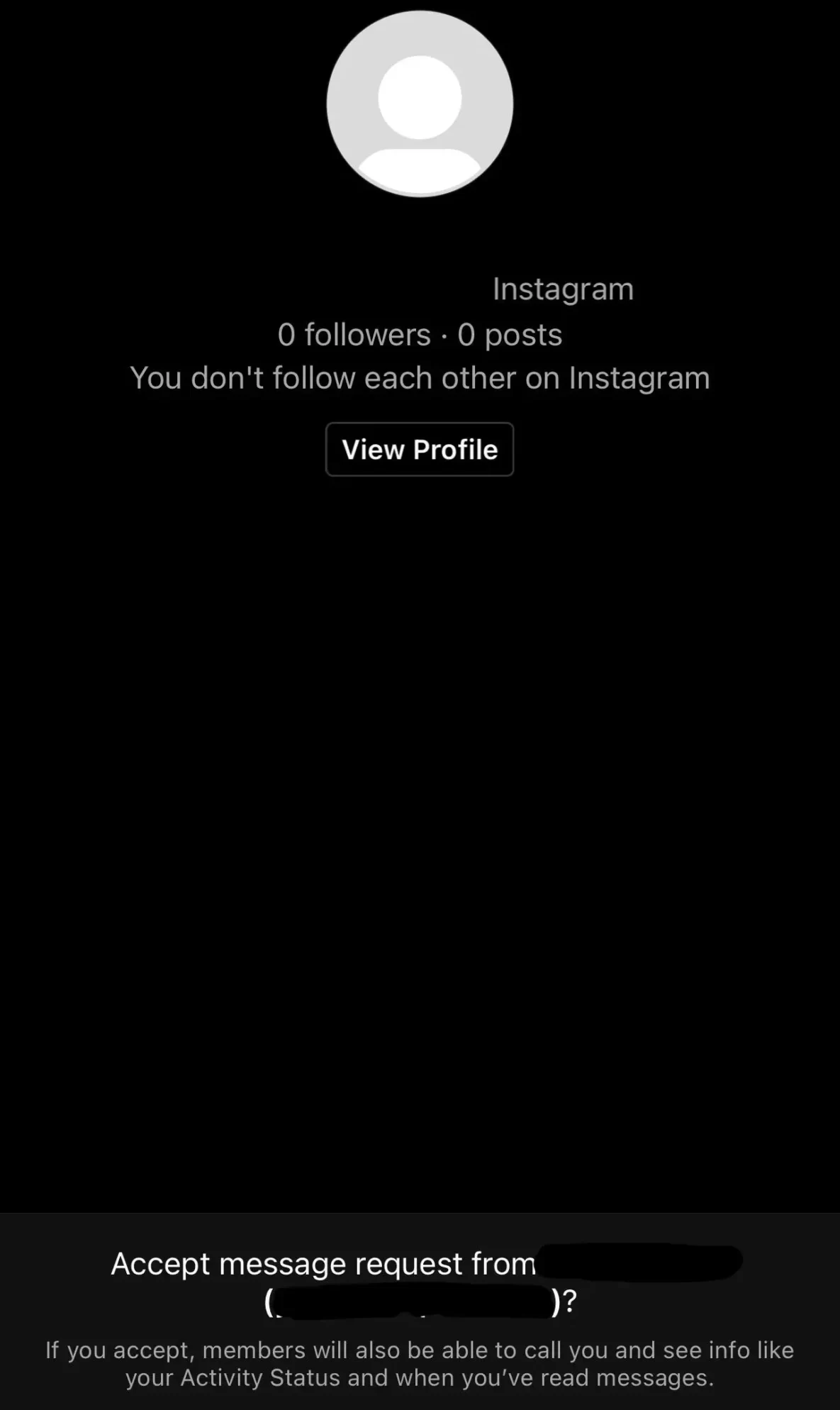
Task: Open the sender's default profile picture
Action: [x=420, y=104]
